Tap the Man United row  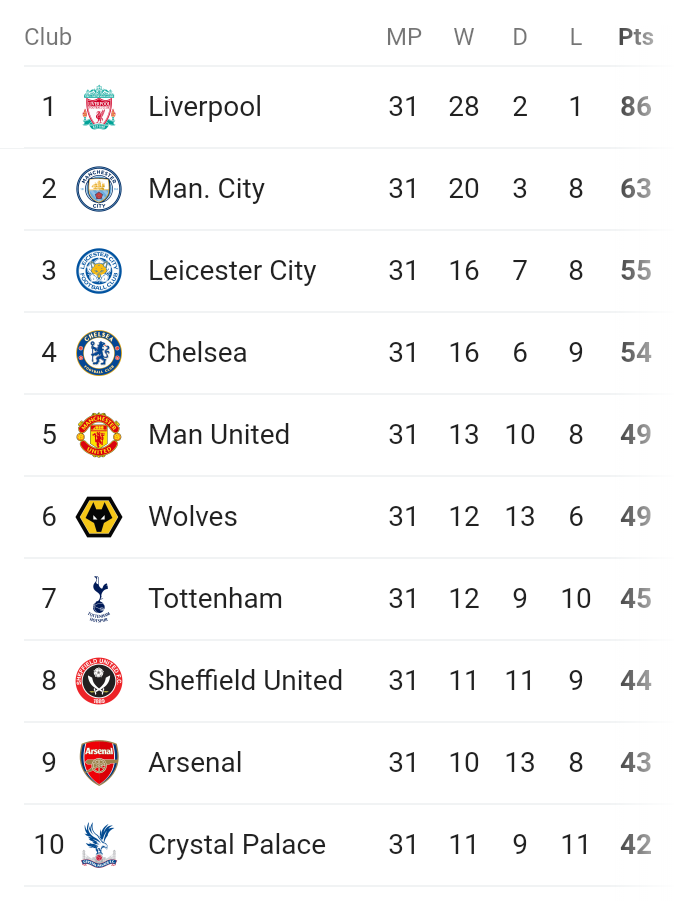tap(218, 435)
